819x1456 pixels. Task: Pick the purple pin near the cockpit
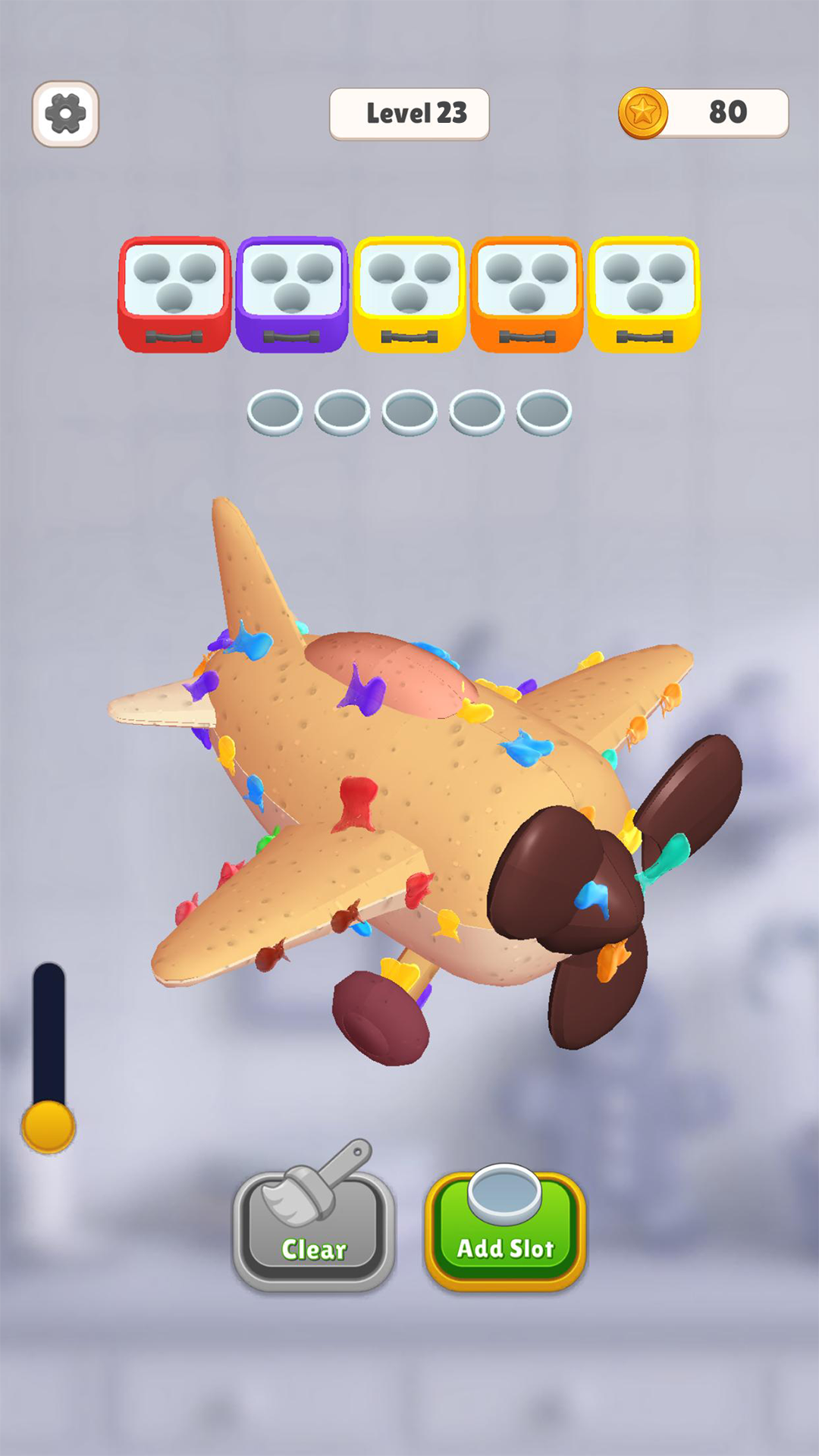click(364, 692)
